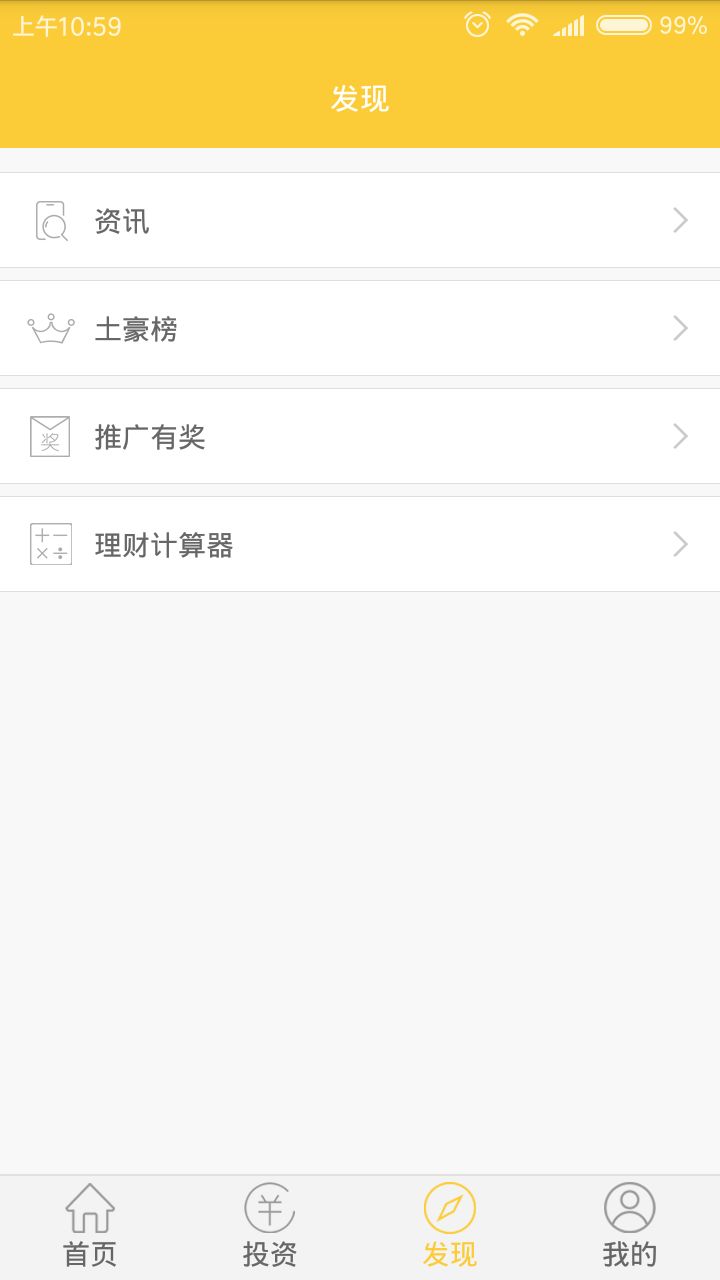Expand the 资讯 row chevron
This screenshot has width=720, height=1280.
point(680,220)
